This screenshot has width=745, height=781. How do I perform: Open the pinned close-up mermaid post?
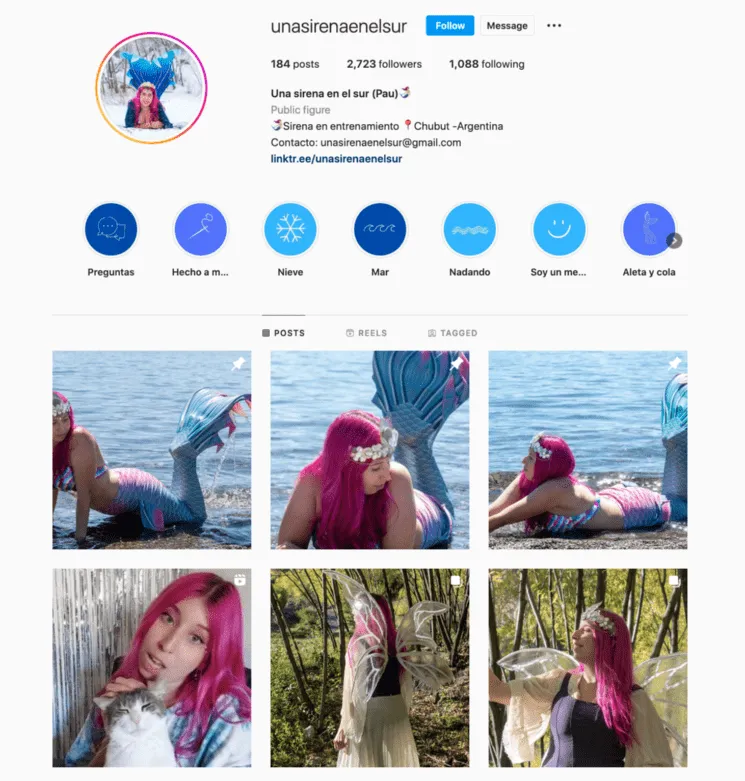[369, 449]
